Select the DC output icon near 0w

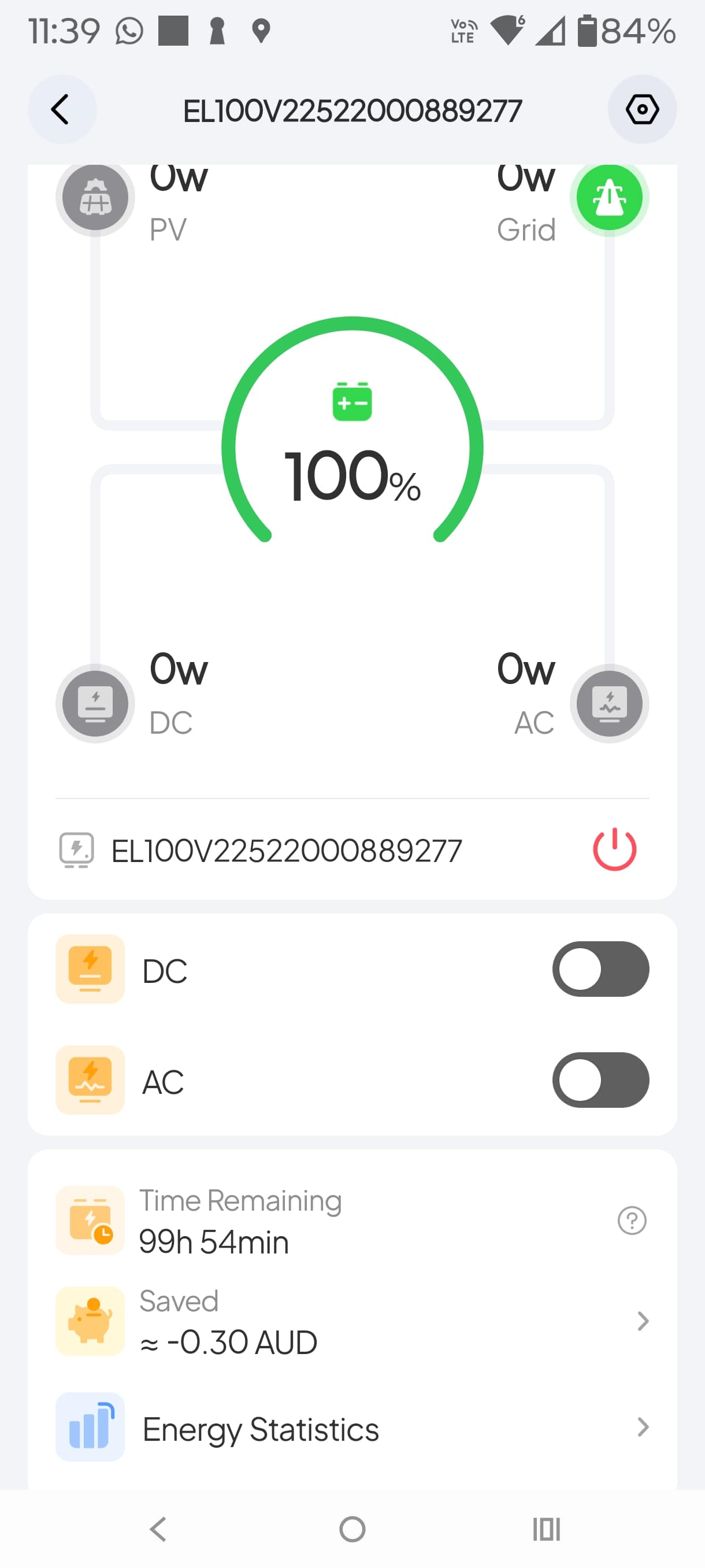(94, 703)
